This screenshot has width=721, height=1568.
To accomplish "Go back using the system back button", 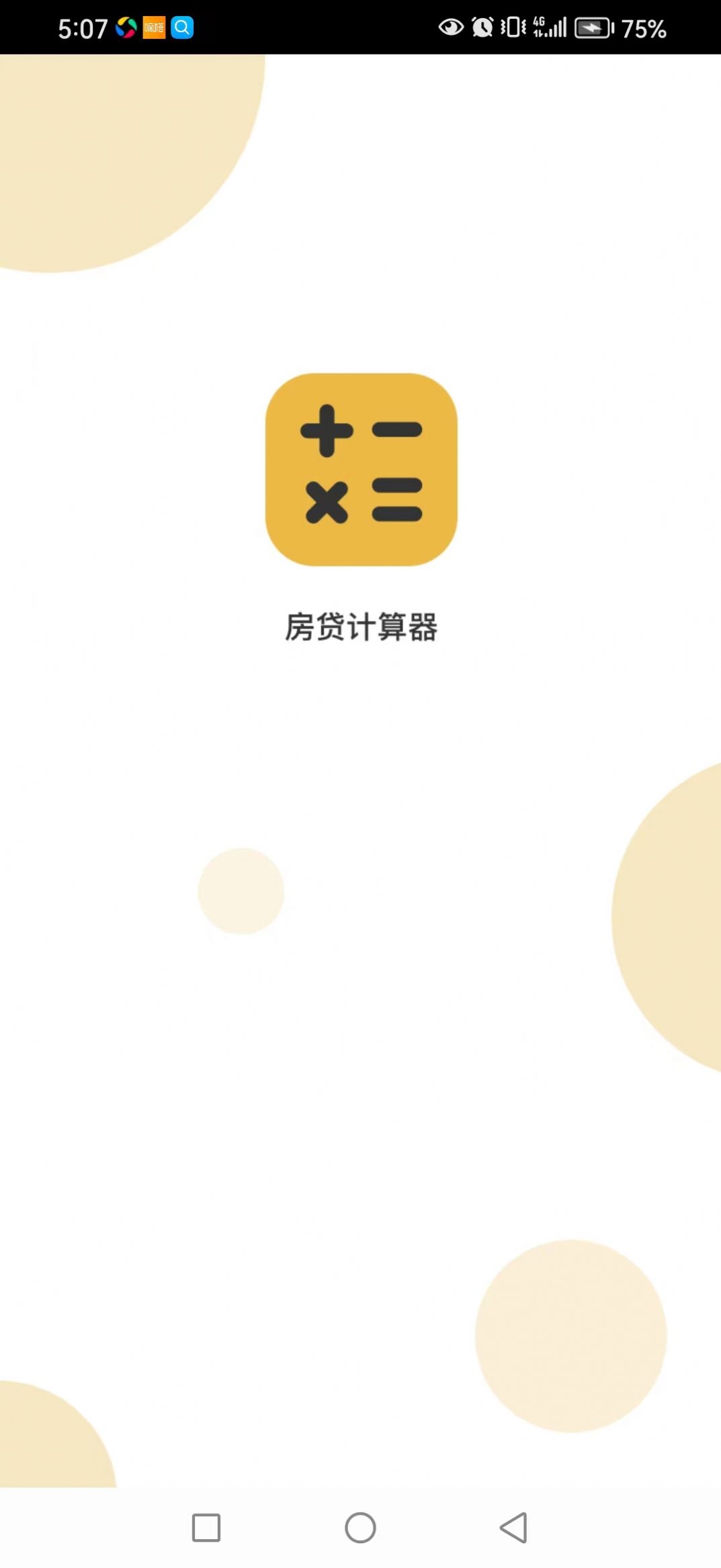I will tap(514, 1528).
